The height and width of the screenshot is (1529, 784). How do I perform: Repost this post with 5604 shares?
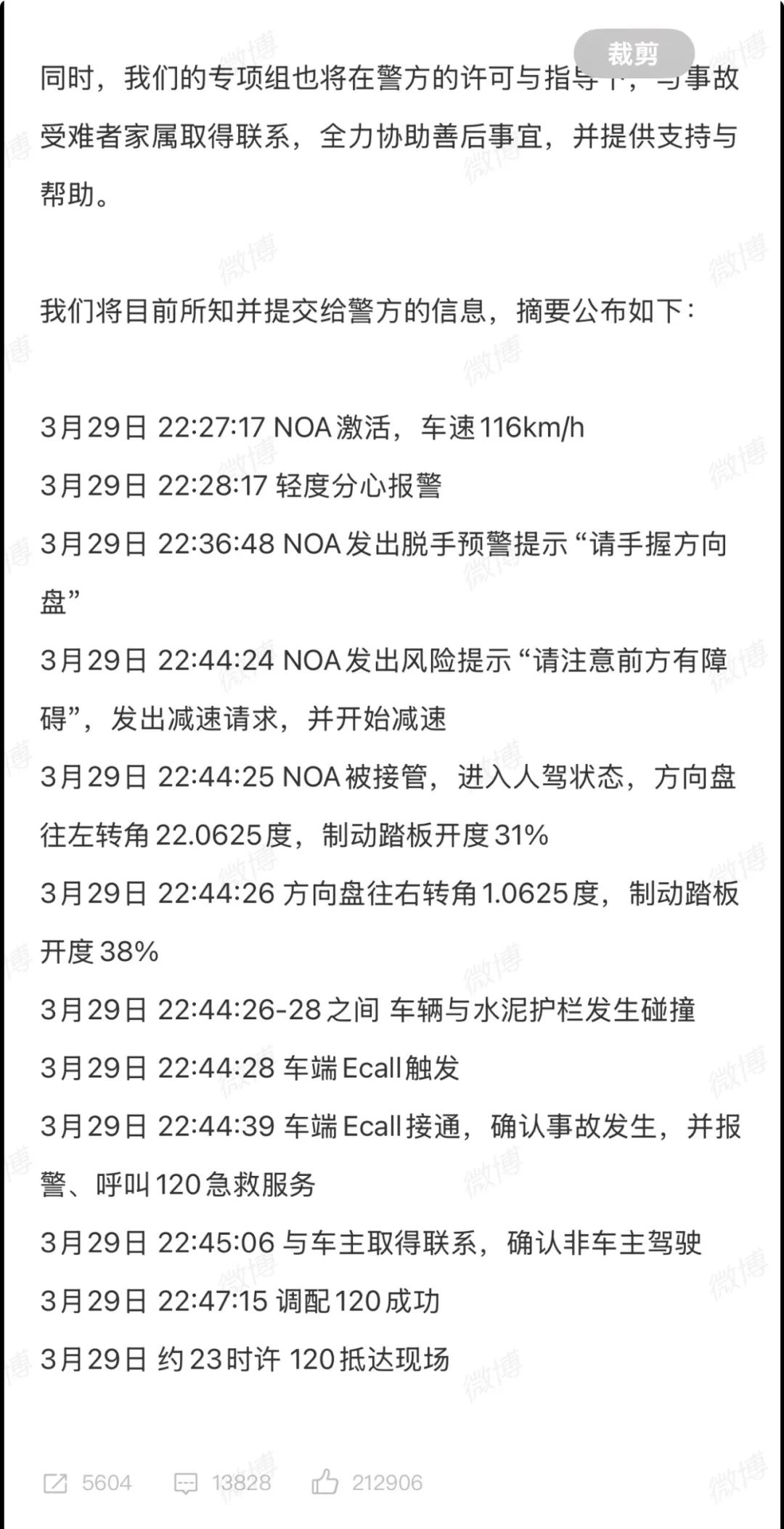point(87,1483)
